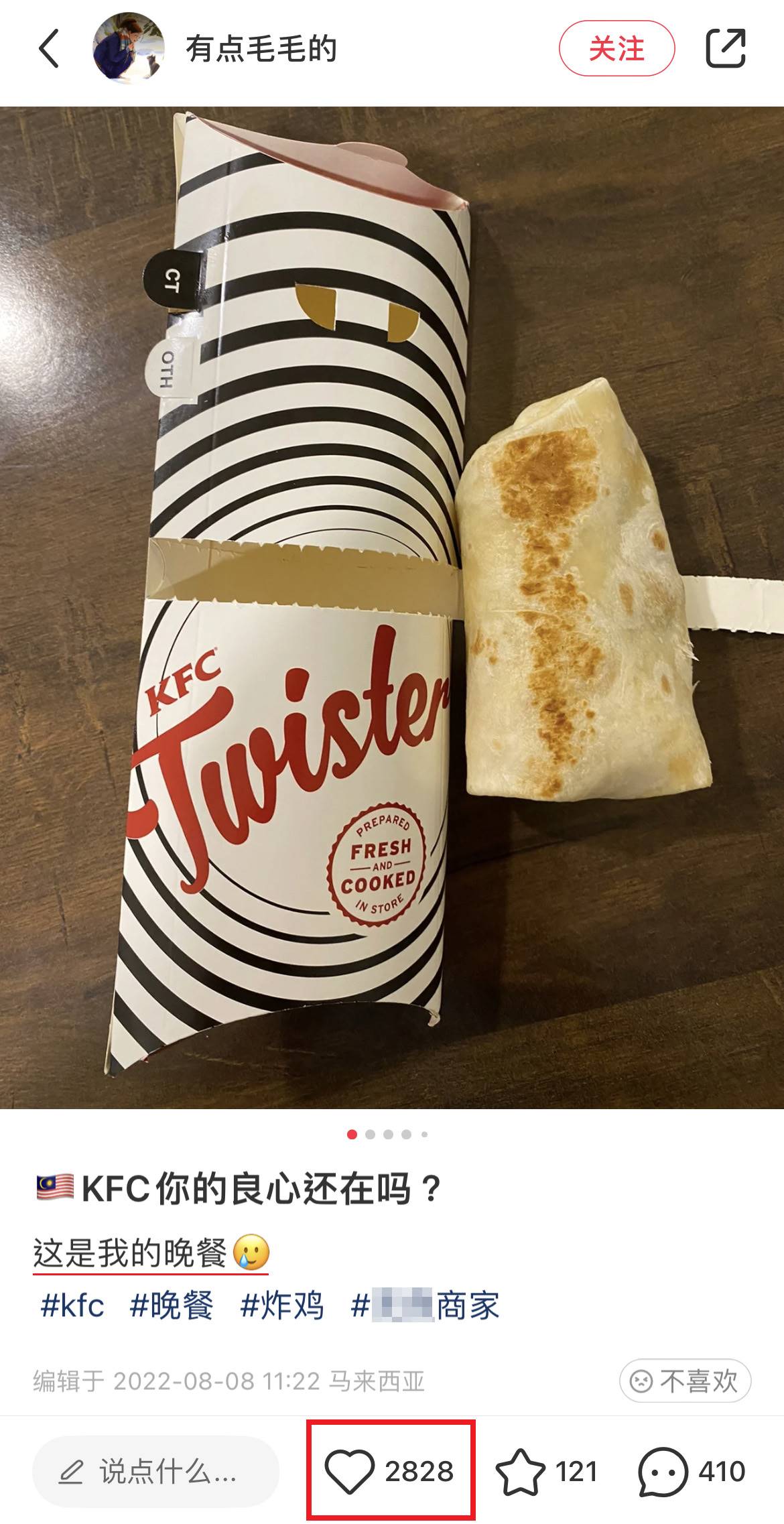Tap the 说点什么 comment field
Screen dimensions: 784x1524
click(x=155, y=1472)
